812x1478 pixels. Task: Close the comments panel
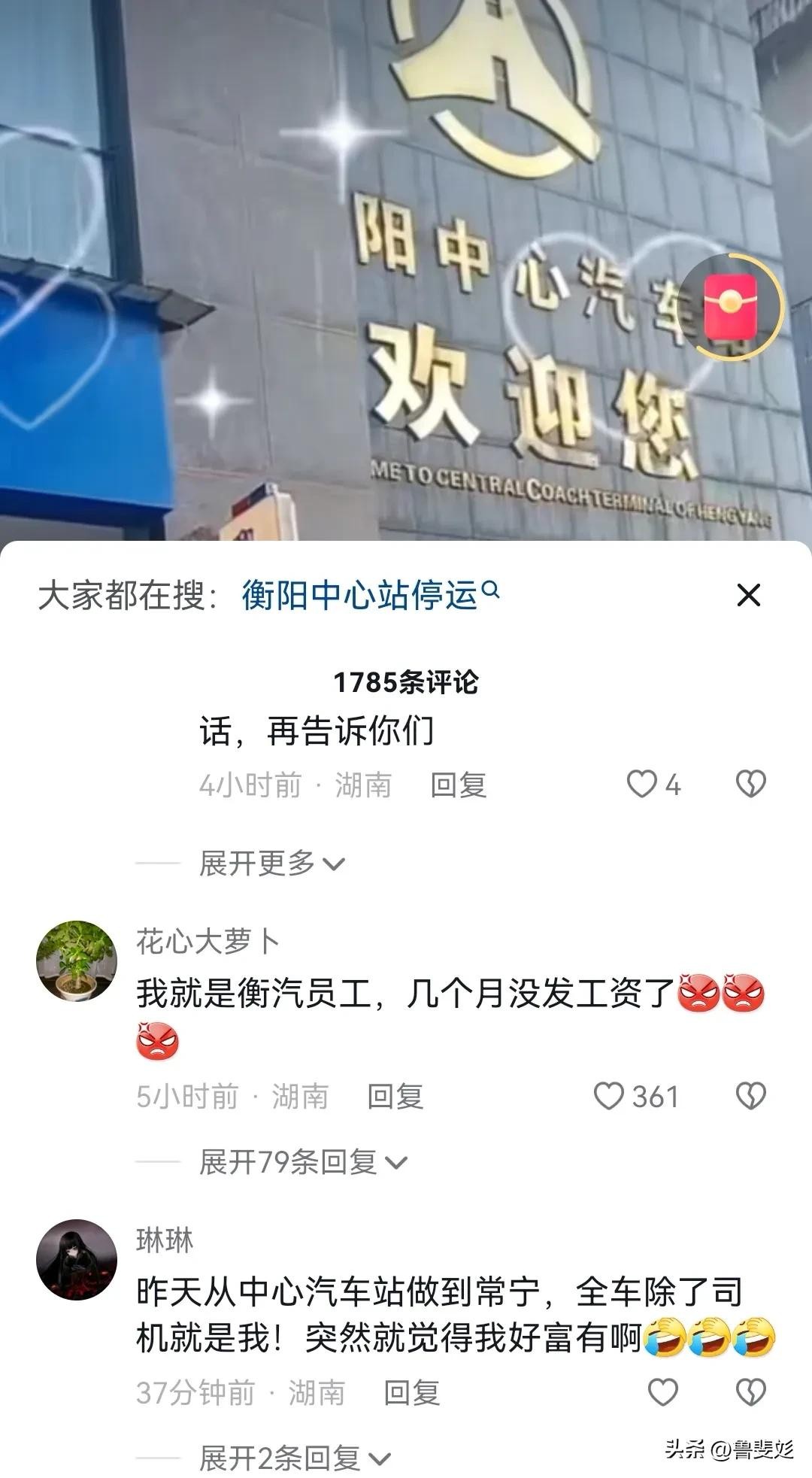748,595
